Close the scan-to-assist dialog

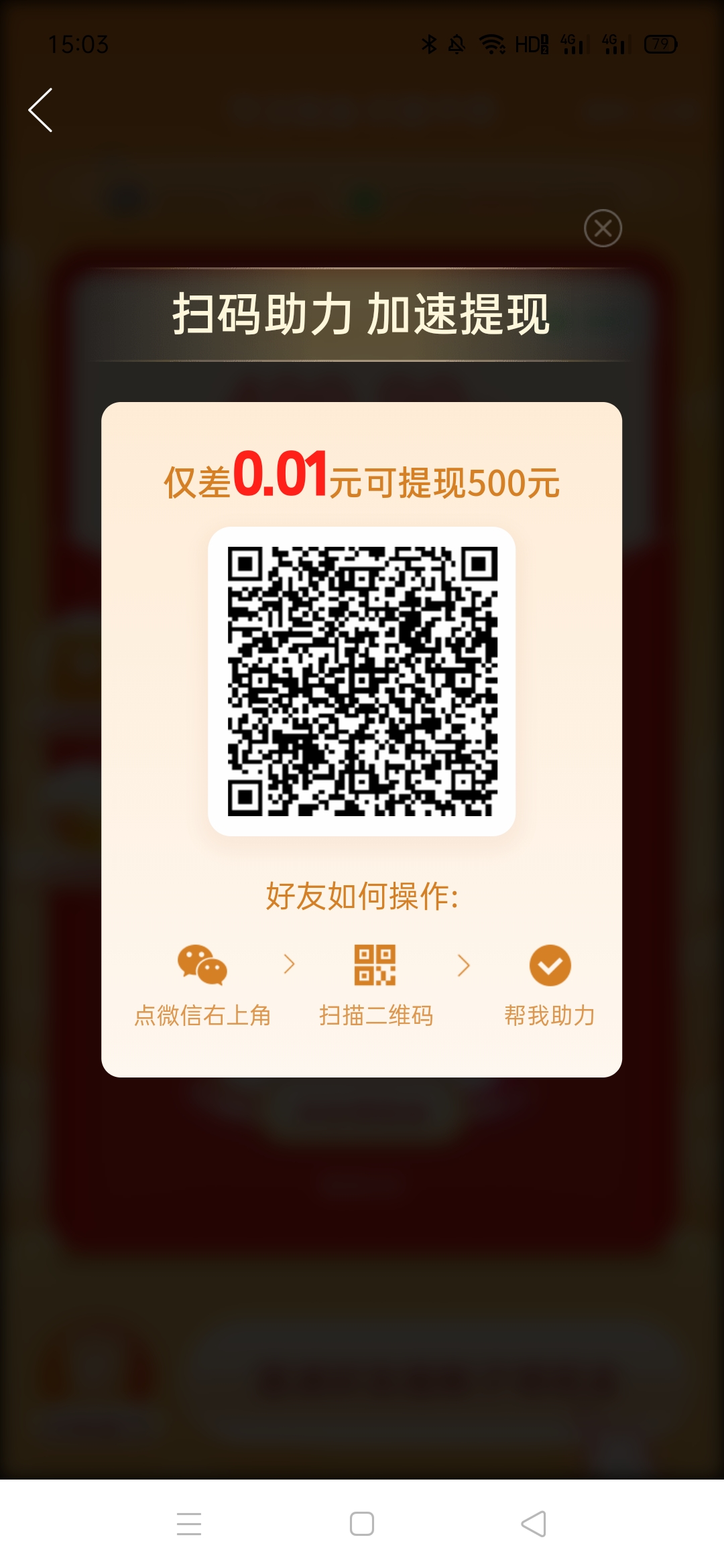point(603,228)
